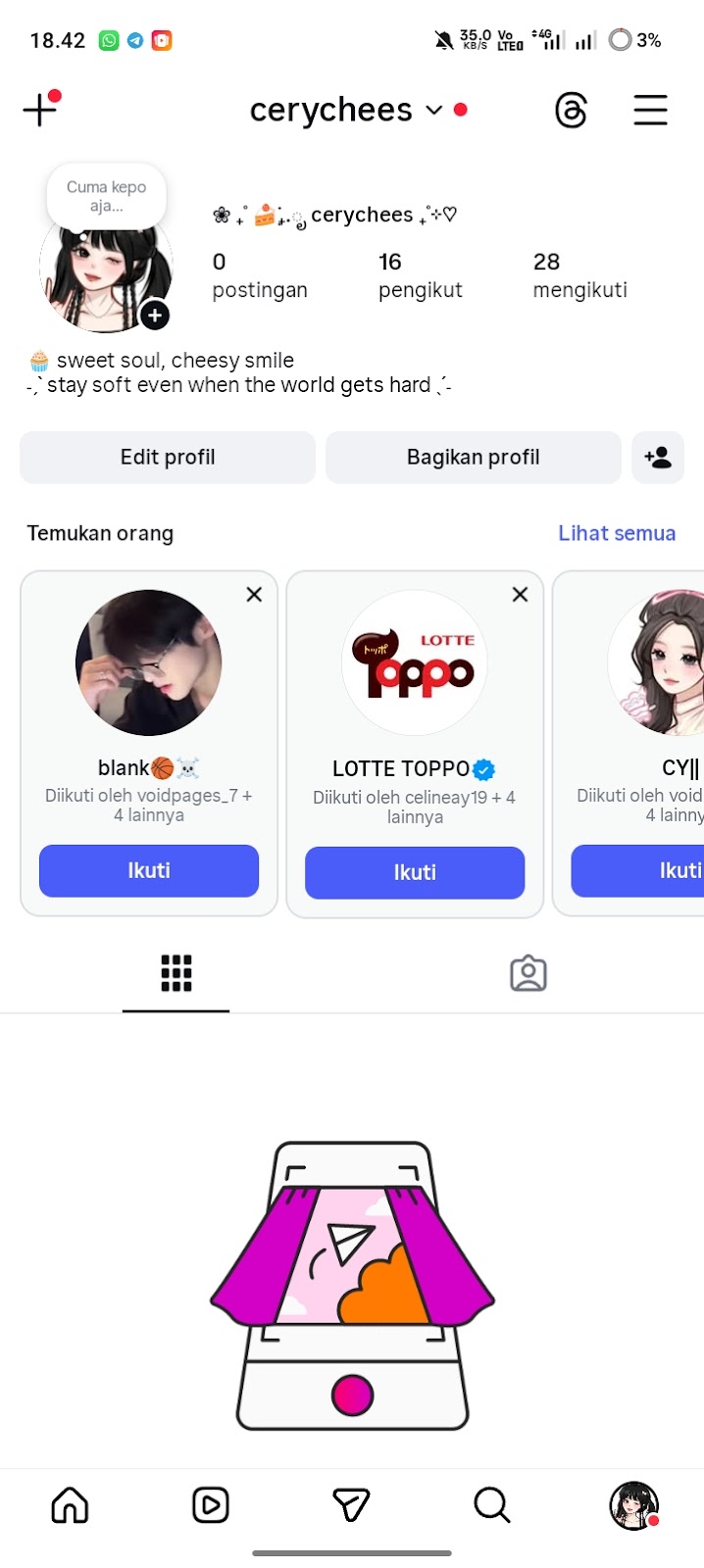Follow blank with the Ikuti button
Screen dimensions: 704x1568
[x=149, y=870]
